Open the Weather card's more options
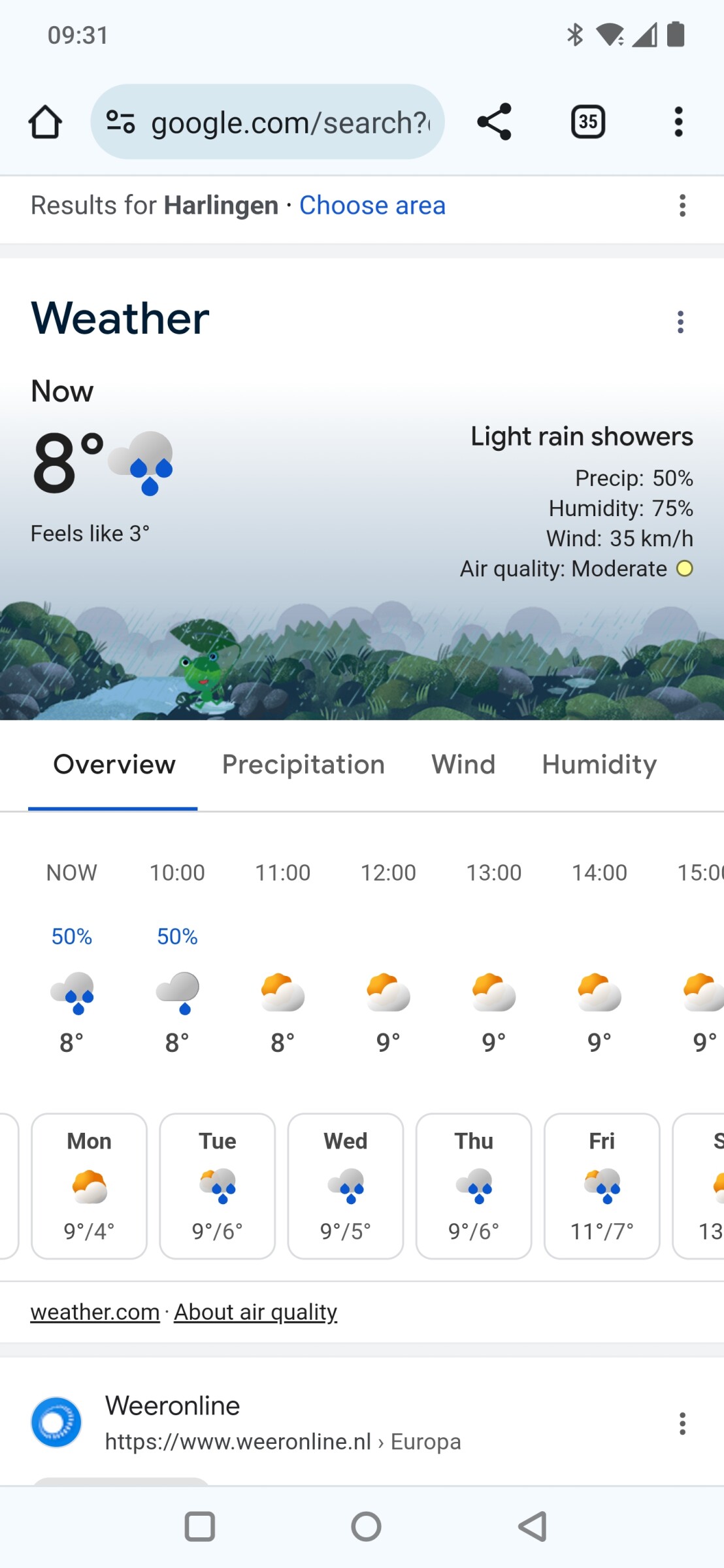The width and height of the screenshot is (724, 1568). coord(680,322)
